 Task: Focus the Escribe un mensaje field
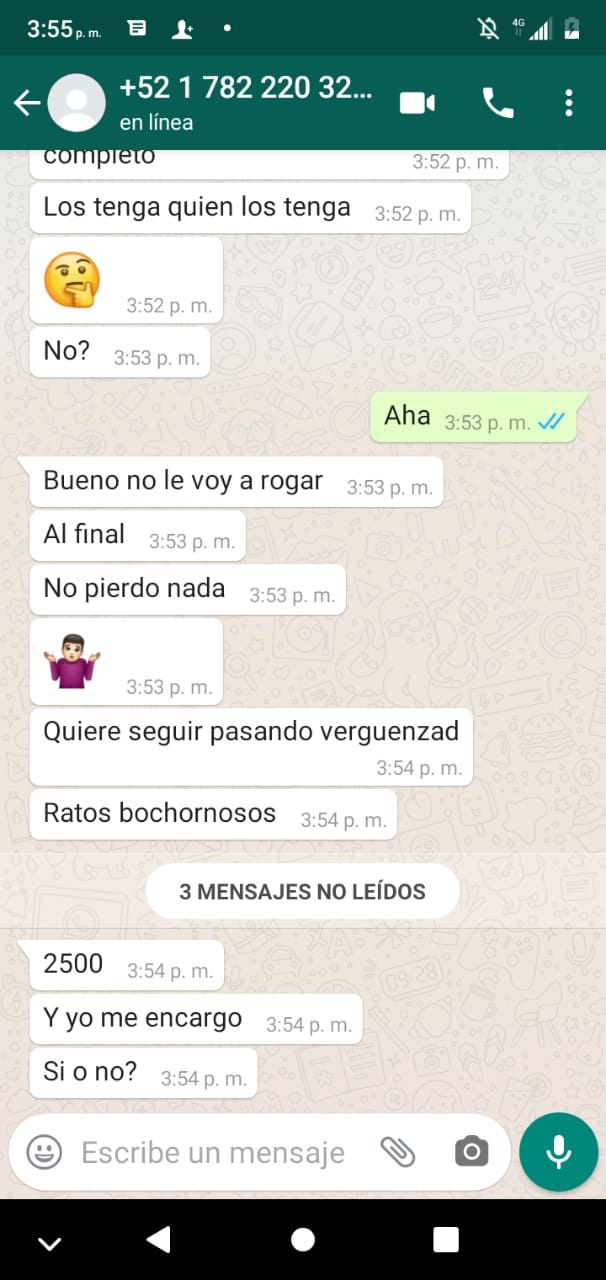click(212, 1152)
